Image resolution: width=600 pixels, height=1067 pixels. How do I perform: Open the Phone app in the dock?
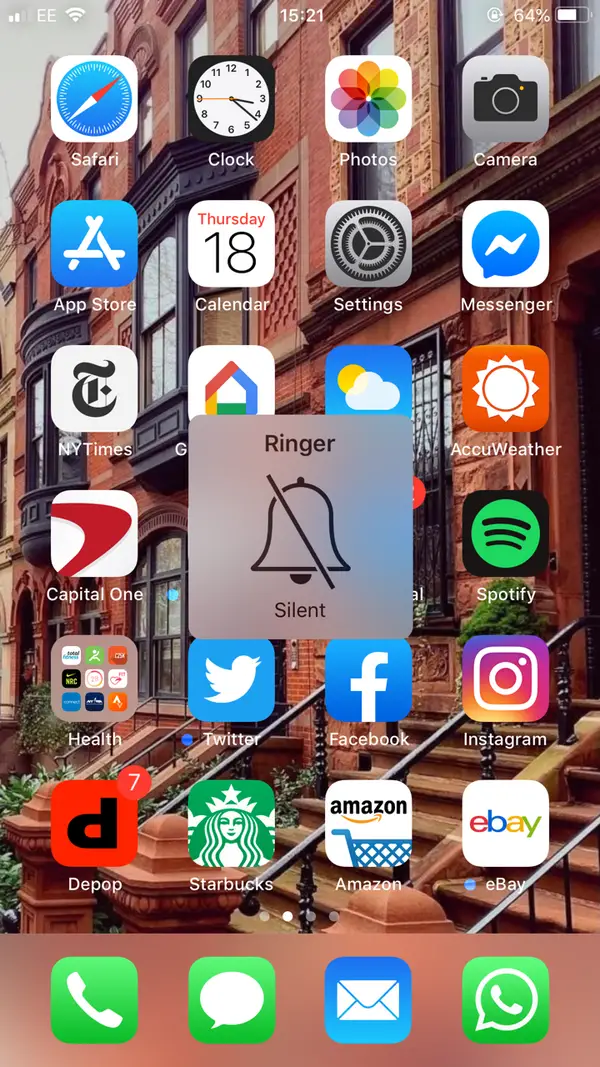pos(94,1000)
